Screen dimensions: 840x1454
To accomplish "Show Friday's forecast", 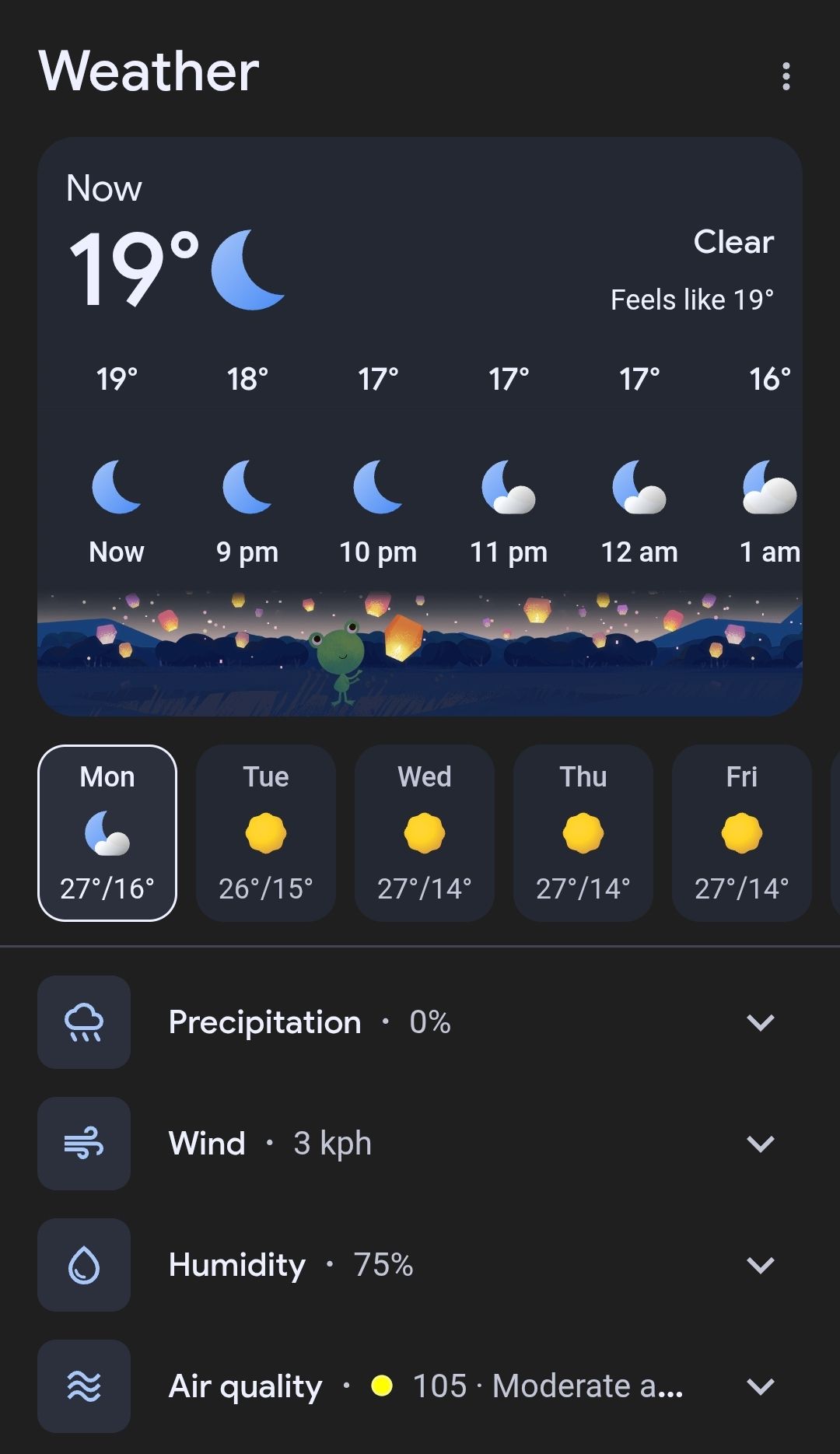I will point(742,832).
